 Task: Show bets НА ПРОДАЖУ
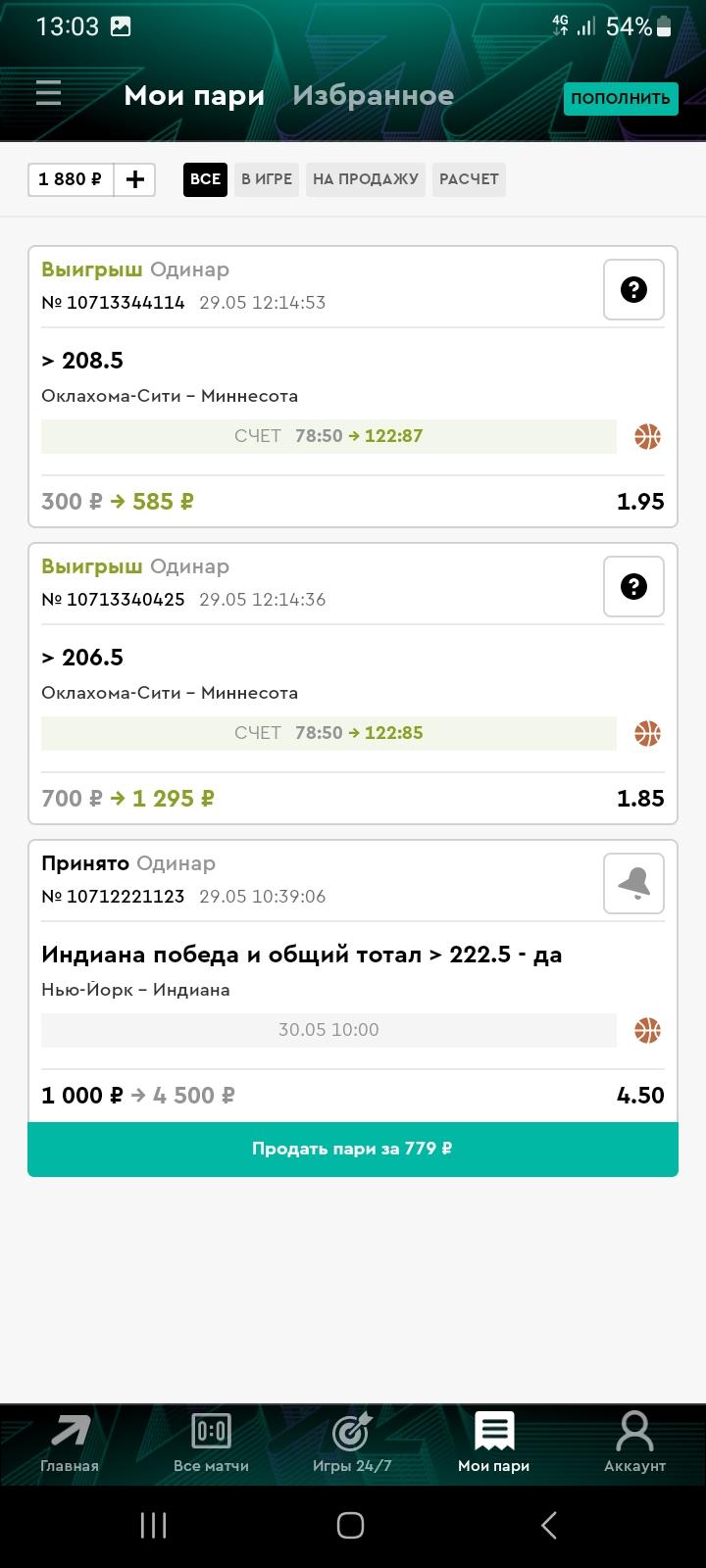tap(366, 179)
